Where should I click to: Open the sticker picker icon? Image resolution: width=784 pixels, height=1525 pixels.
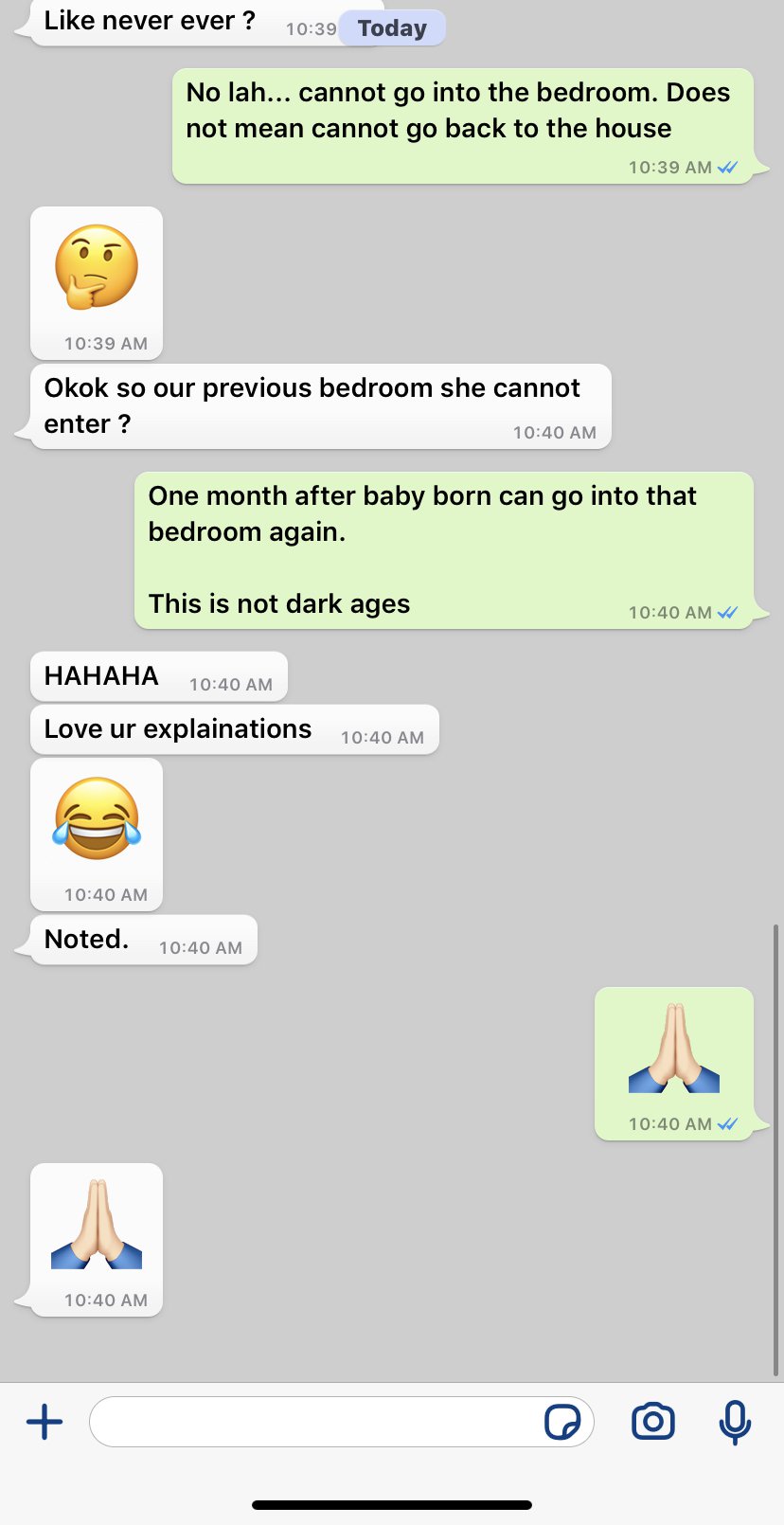(562, 1422)
